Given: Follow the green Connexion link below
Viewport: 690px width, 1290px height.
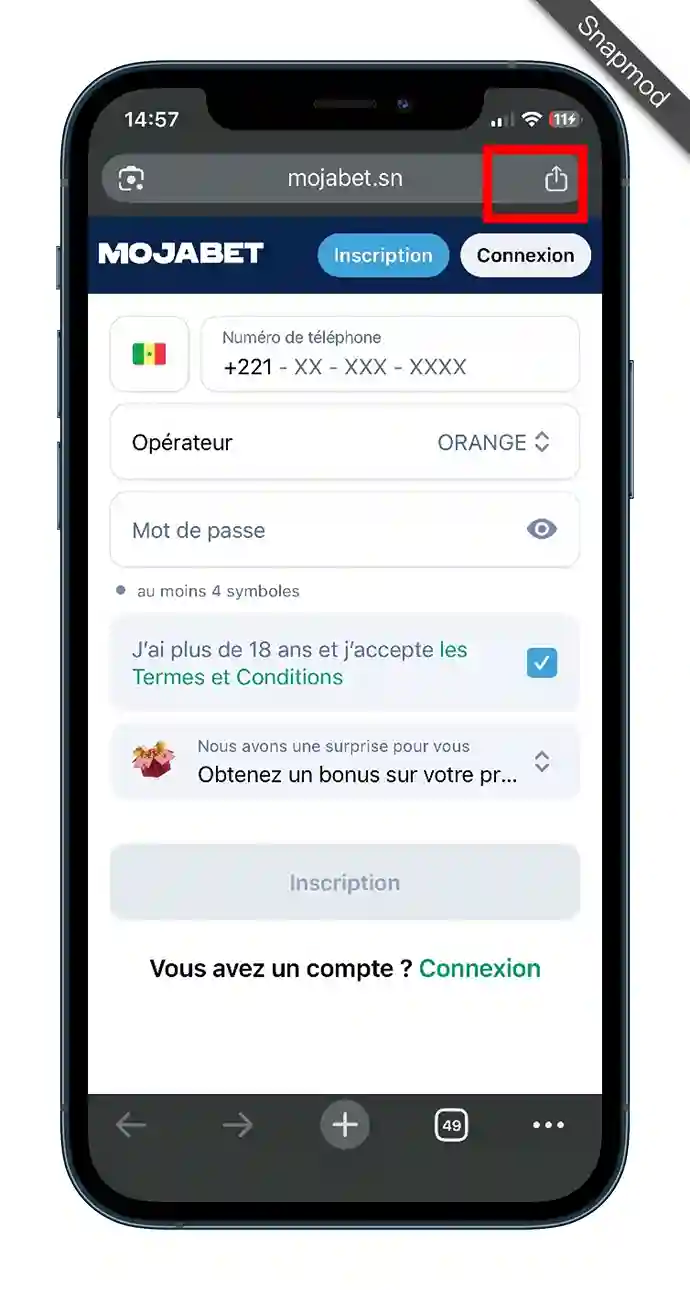Looking at the screenshot, I should [480, 968].
